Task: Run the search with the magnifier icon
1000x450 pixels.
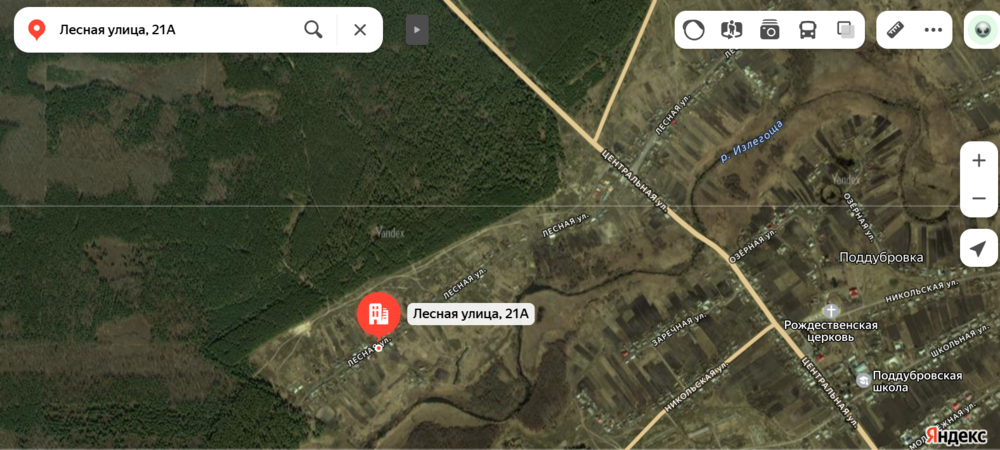Action: [x=313, y=30]
